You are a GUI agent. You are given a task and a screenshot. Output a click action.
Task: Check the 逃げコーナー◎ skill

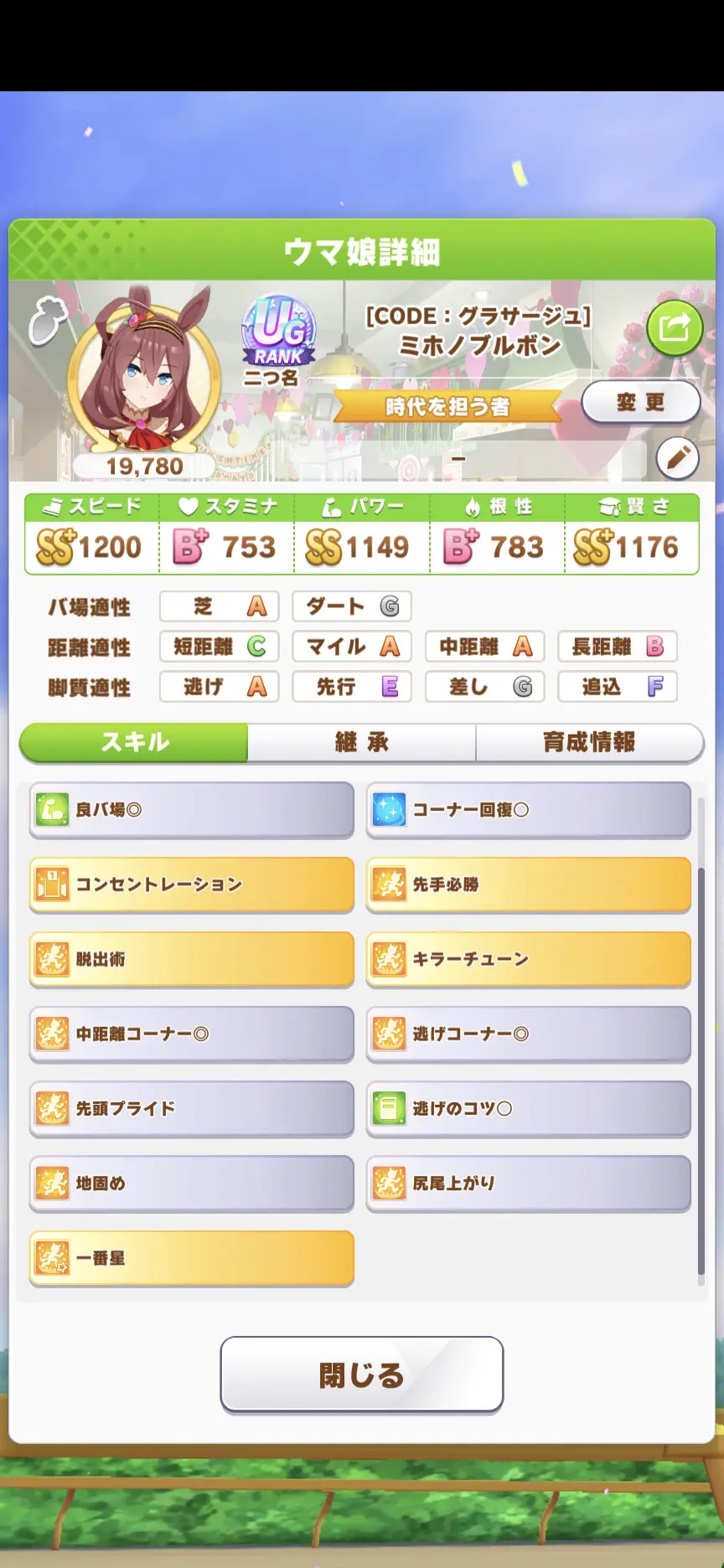click(x=528, y=1034)
